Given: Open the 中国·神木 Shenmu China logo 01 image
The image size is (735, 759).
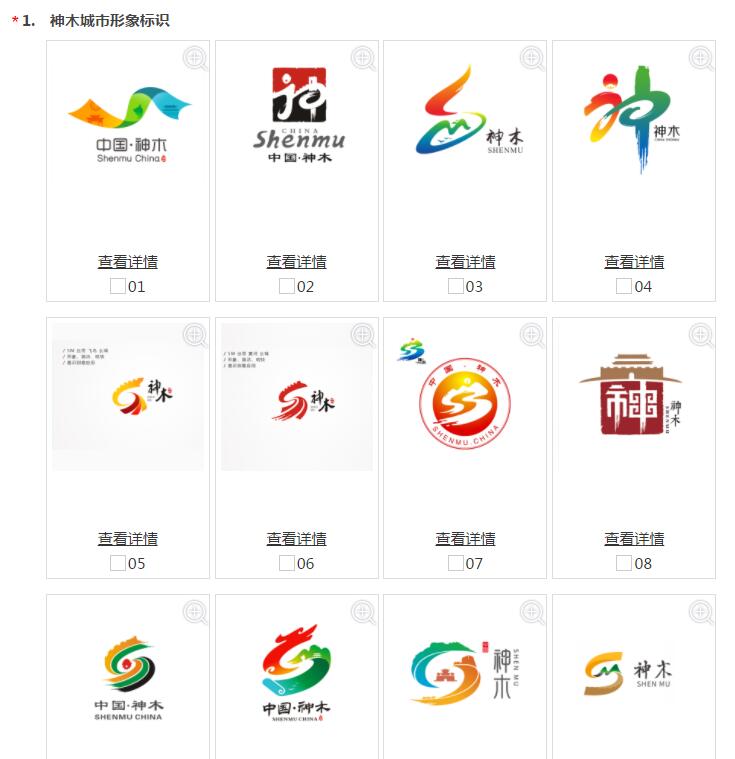Looking at the screenshot, I should 128,125.
